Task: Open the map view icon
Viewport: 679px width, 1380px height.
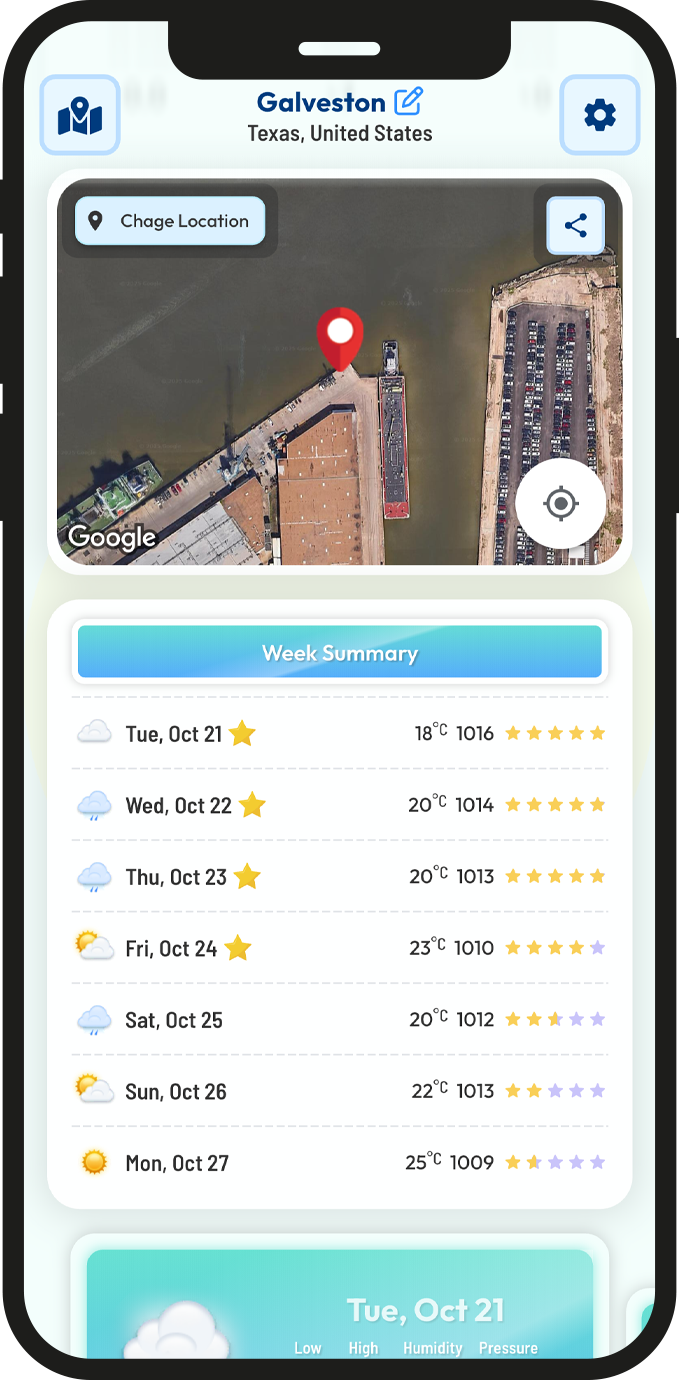Action: point(80,116)
